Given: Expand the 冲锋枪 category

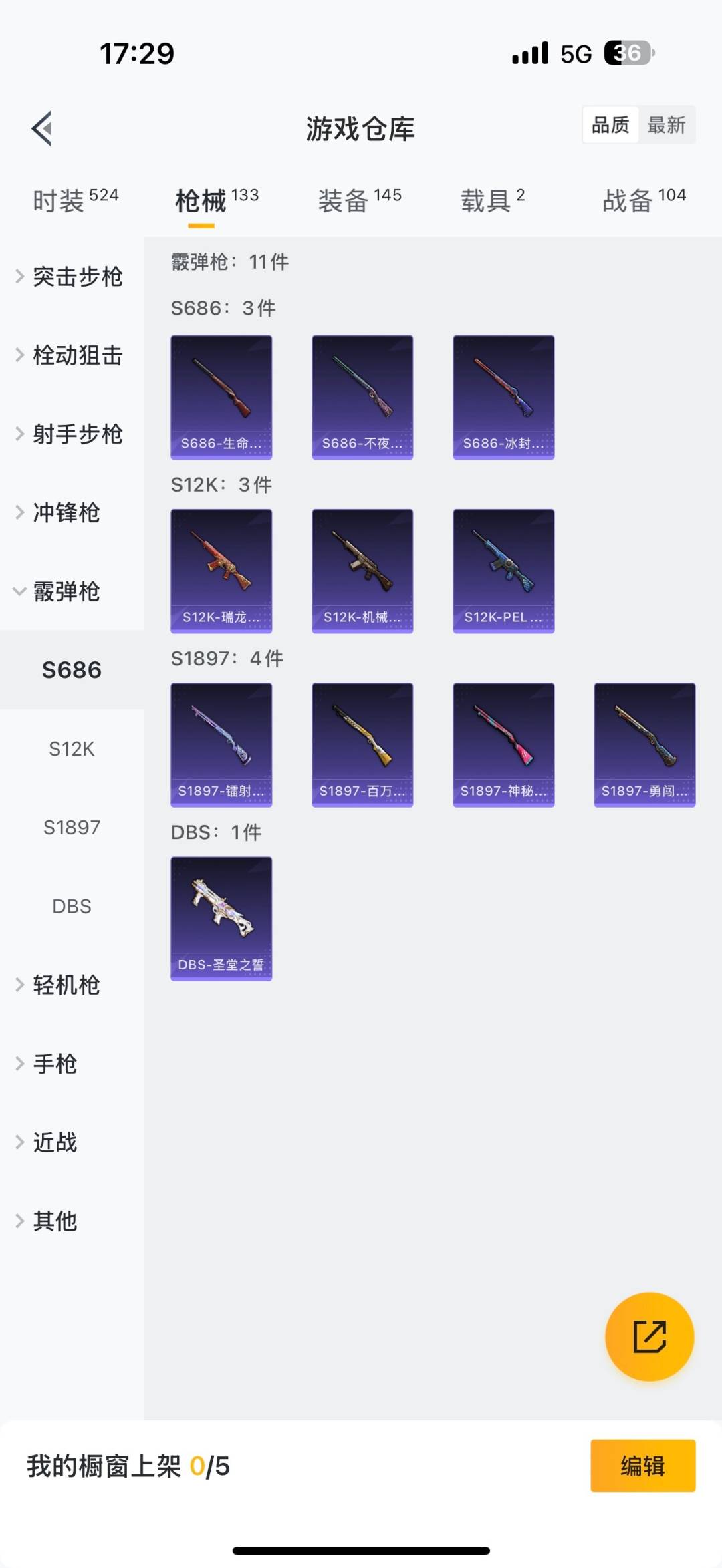Looking at the screenshot, I should click(67, 513).
